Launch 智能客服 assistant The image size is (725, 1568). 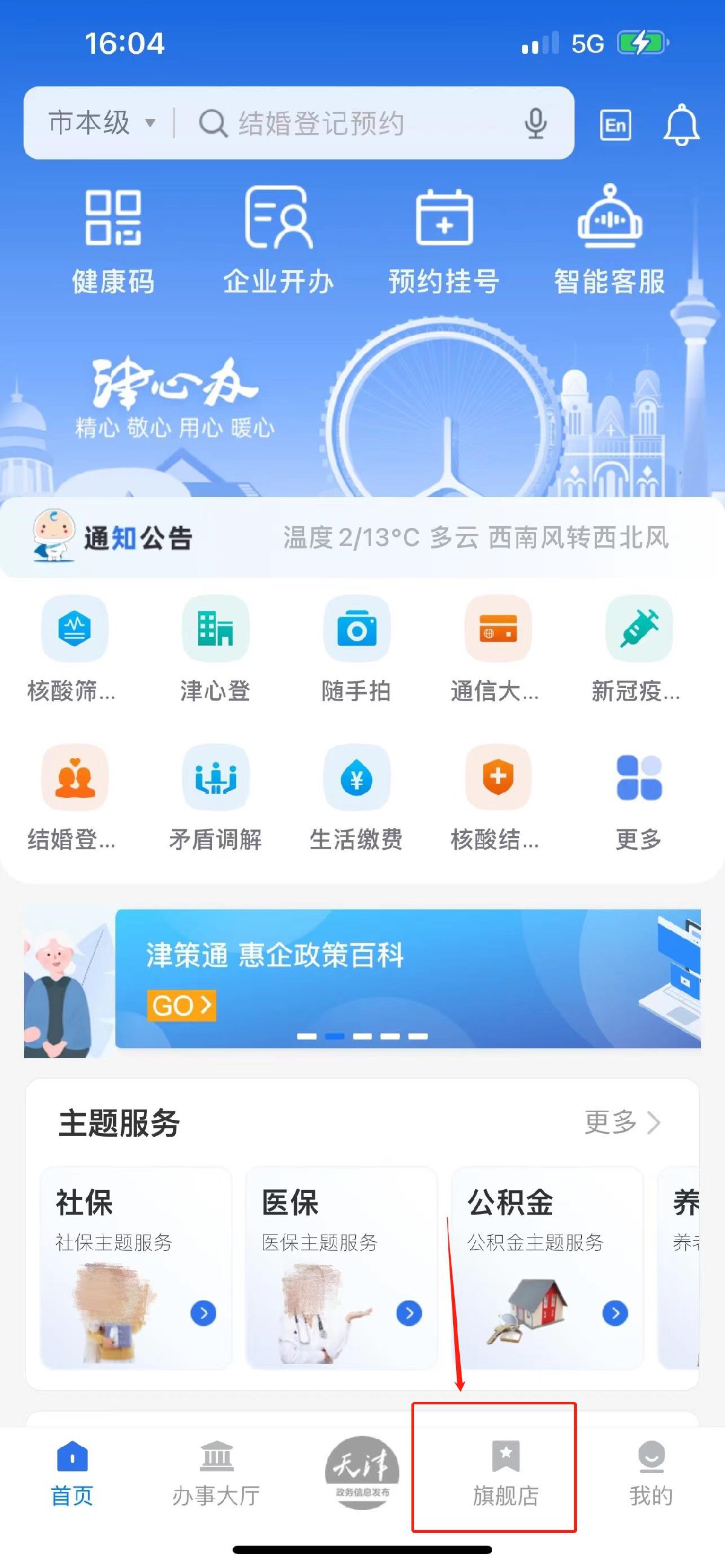pos(610,240)
